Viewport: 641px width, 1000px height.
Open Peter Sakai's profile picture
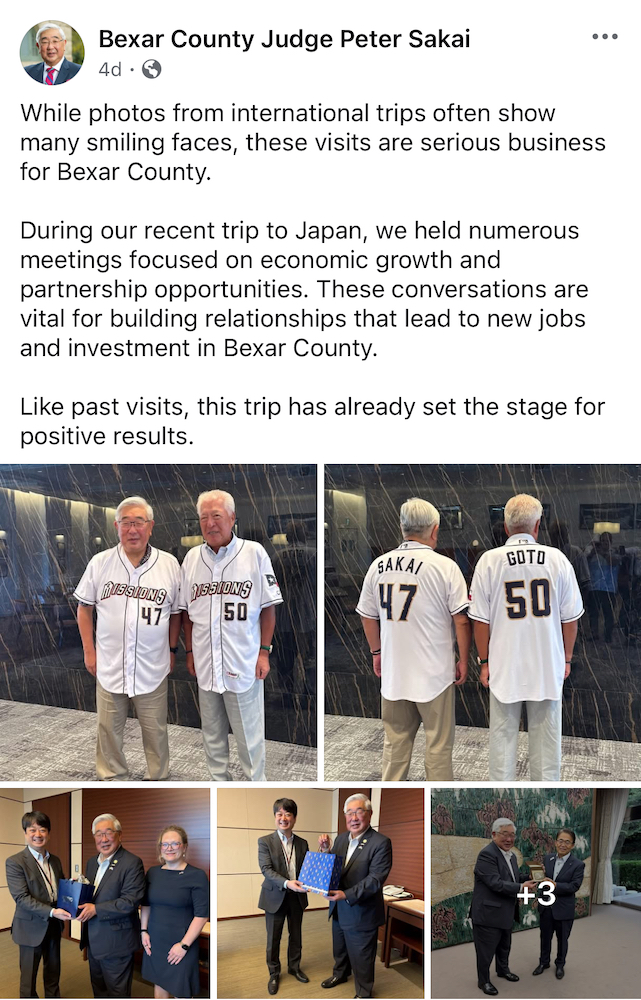point(52,52)
